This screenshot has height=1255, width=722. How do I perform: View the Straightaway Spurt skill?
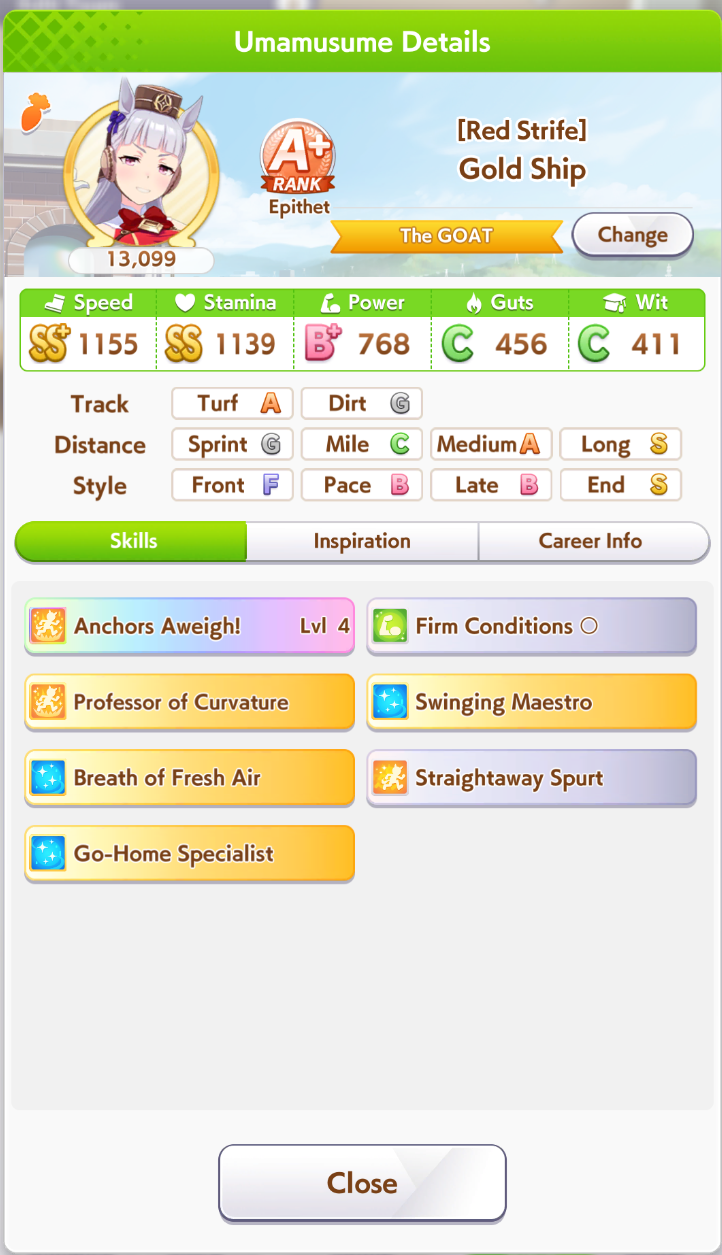point(531,779)
